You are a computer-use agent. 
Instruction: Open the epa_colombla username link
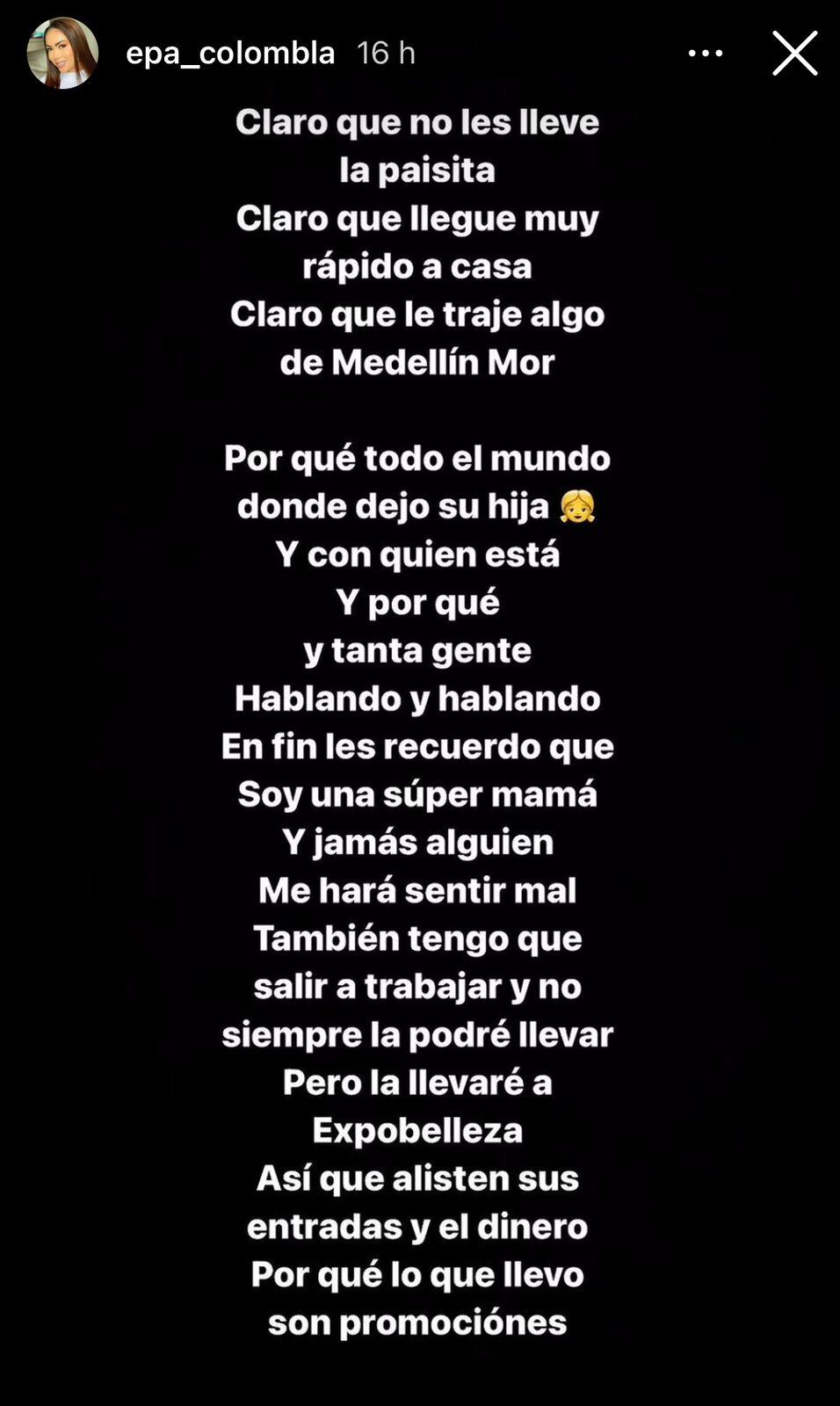click(x=230, y=54)
